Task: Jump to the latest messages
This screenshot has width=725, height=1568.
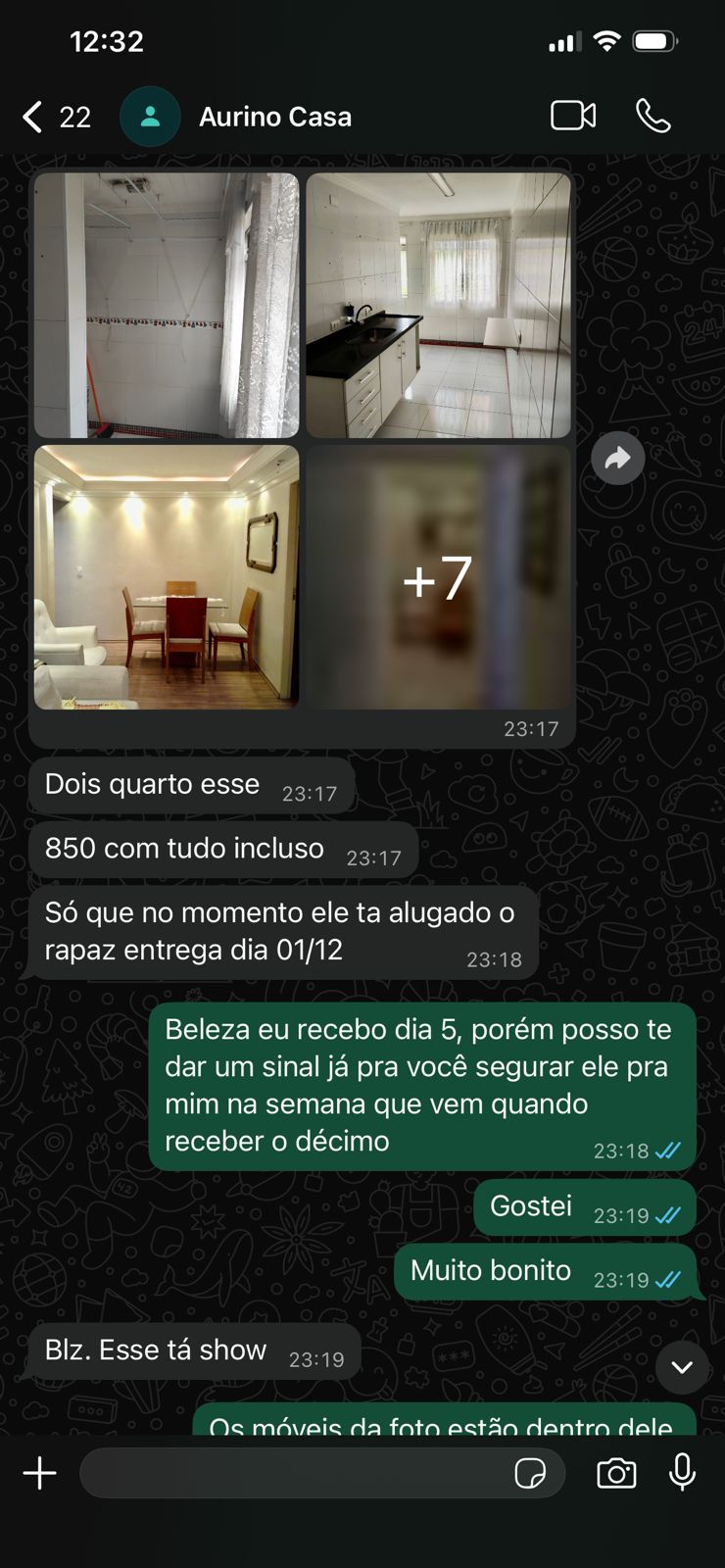Action: tap(682, 1367)
